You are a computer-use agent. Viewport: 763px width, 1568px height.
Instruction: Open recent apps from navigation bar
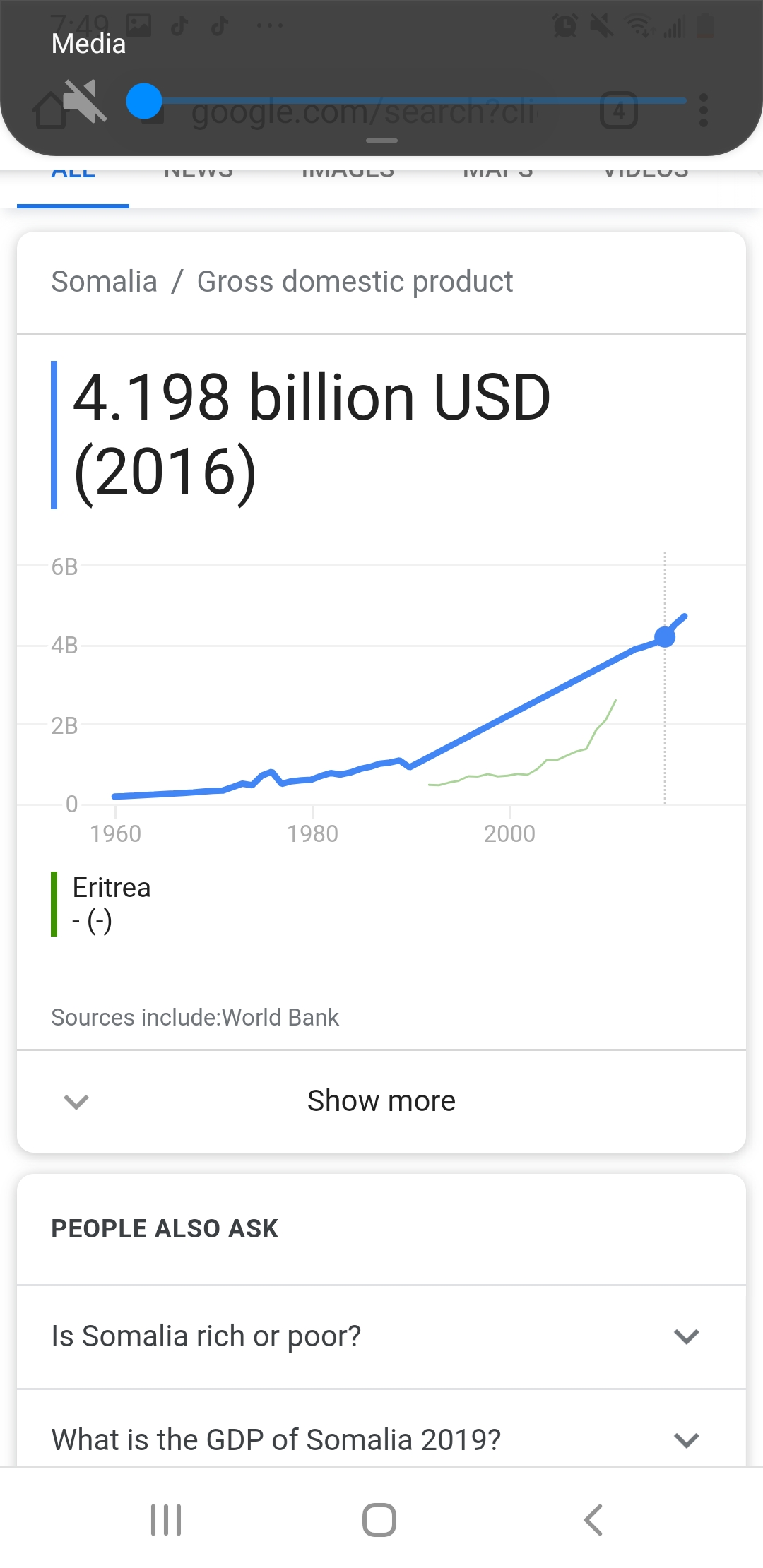click(x=166, y=1519)
